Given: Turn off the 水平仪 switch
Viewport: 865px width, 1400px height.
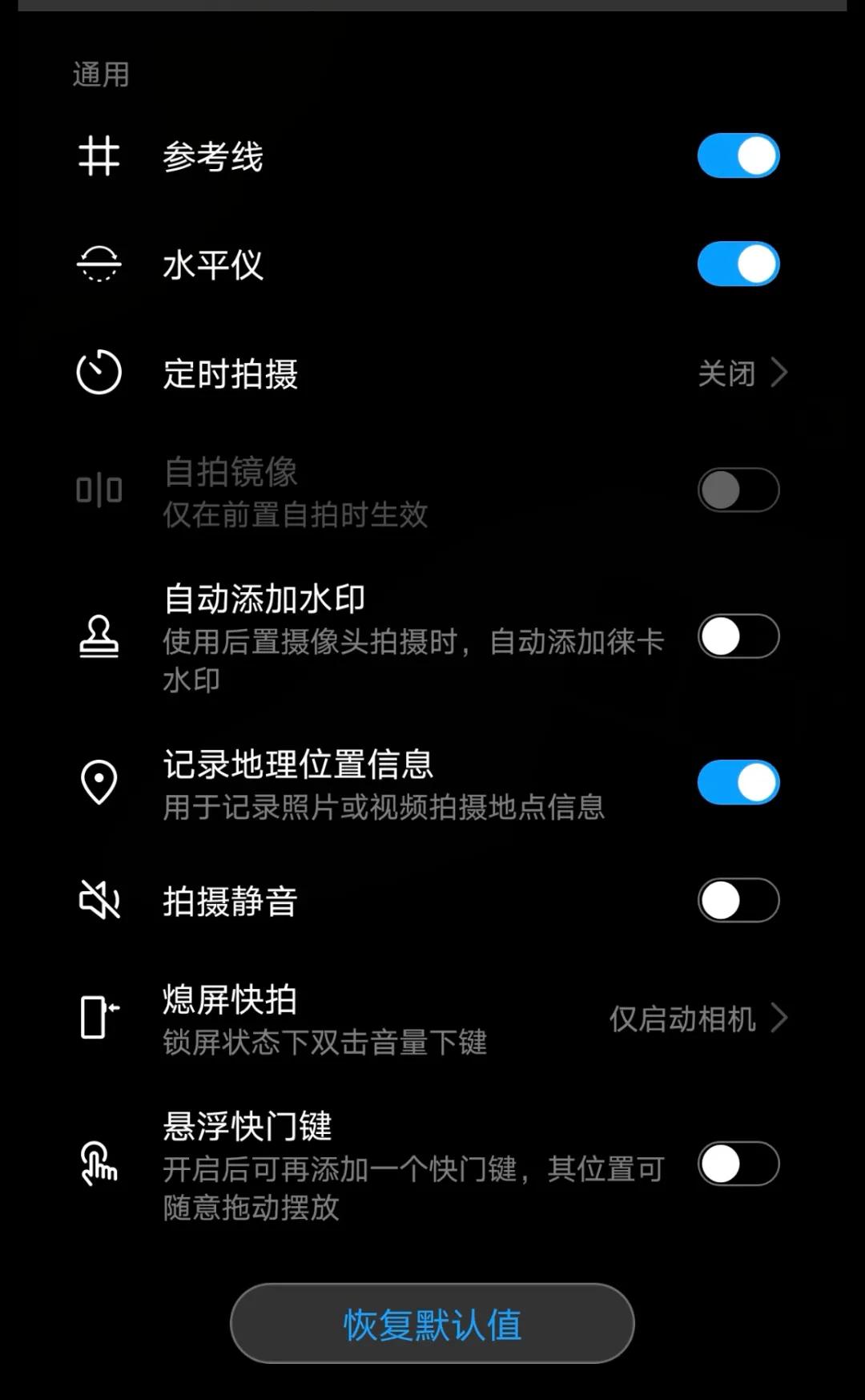Looking at the screenshot, I should pyautogui.click(x=737, y=264).
